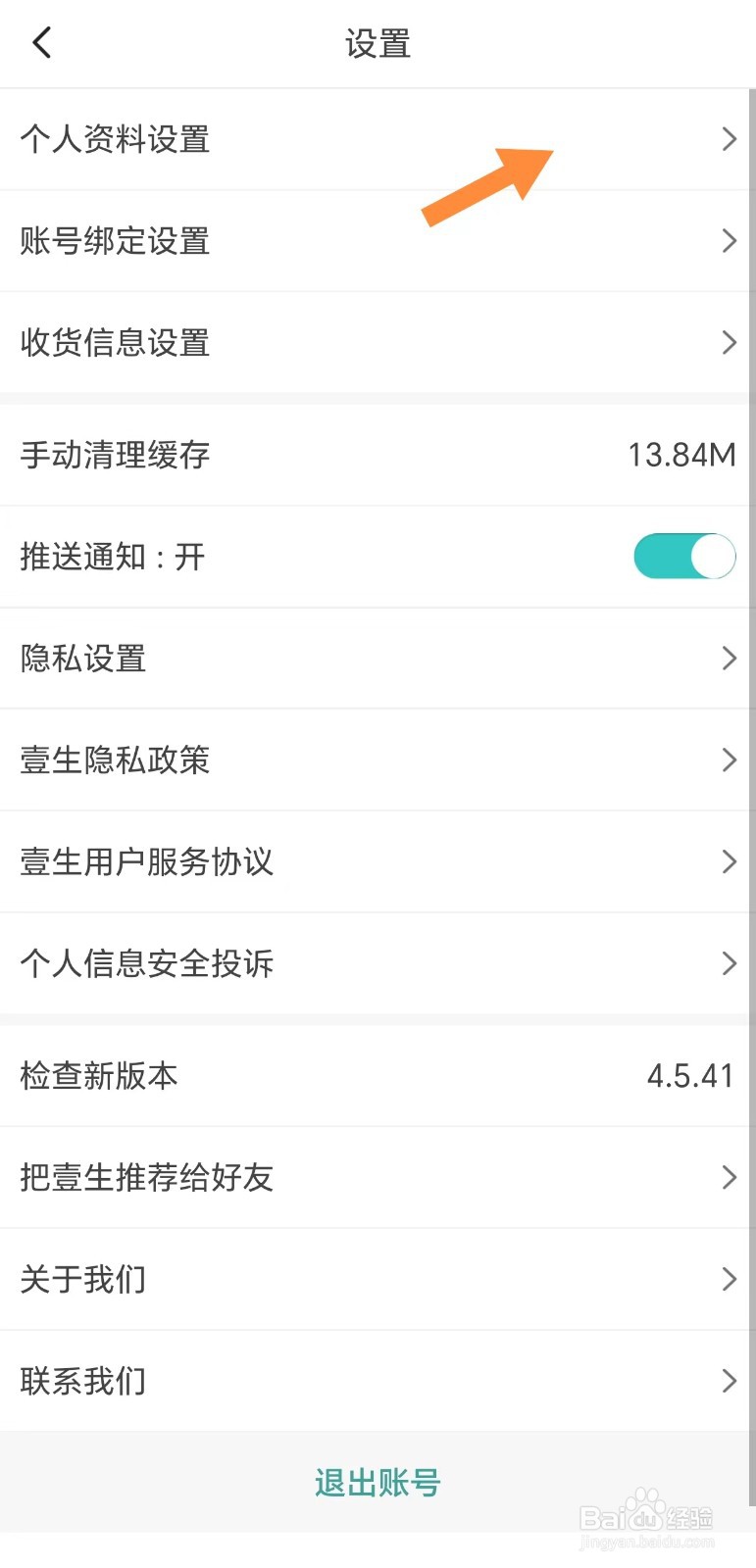Open 收货信息设置 (delivery info settings)
The image size is (756, 1568).
pos(115,343)
